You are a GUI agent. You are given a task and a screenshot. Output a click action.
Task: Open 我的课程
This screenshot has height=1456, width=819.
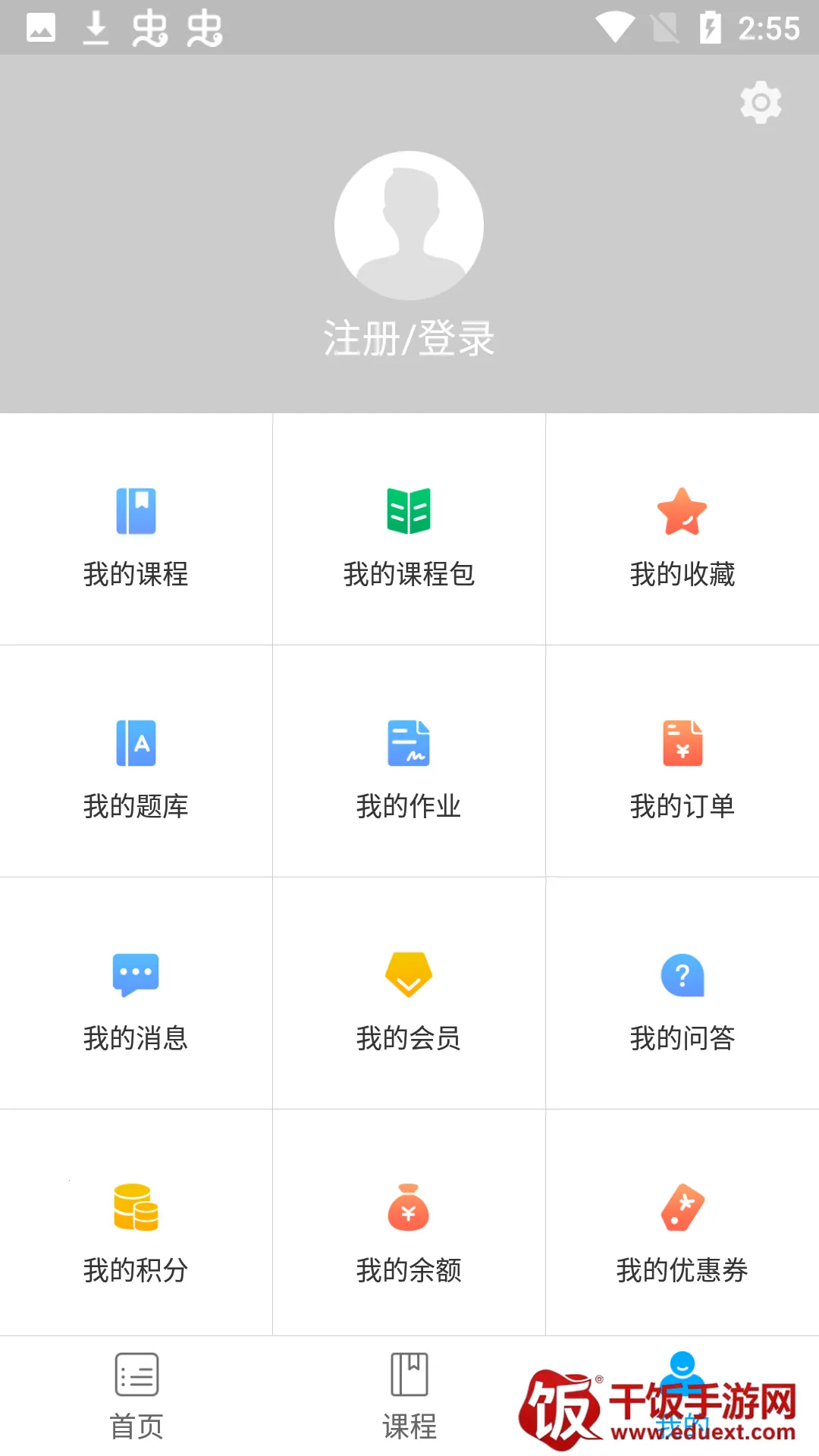point(136,531)
